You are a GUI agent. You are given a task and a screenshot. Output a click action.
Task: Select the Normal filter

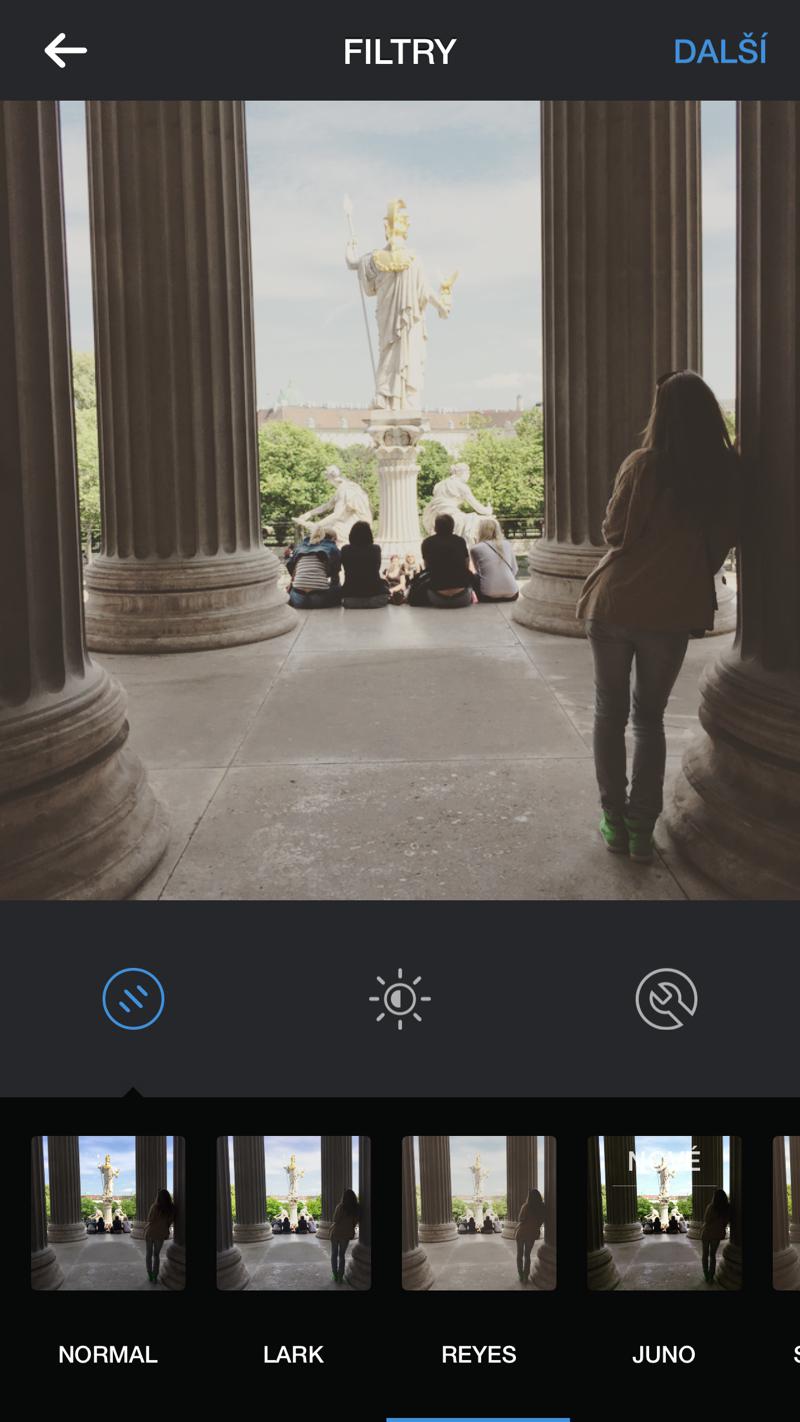coord(108,1212)
